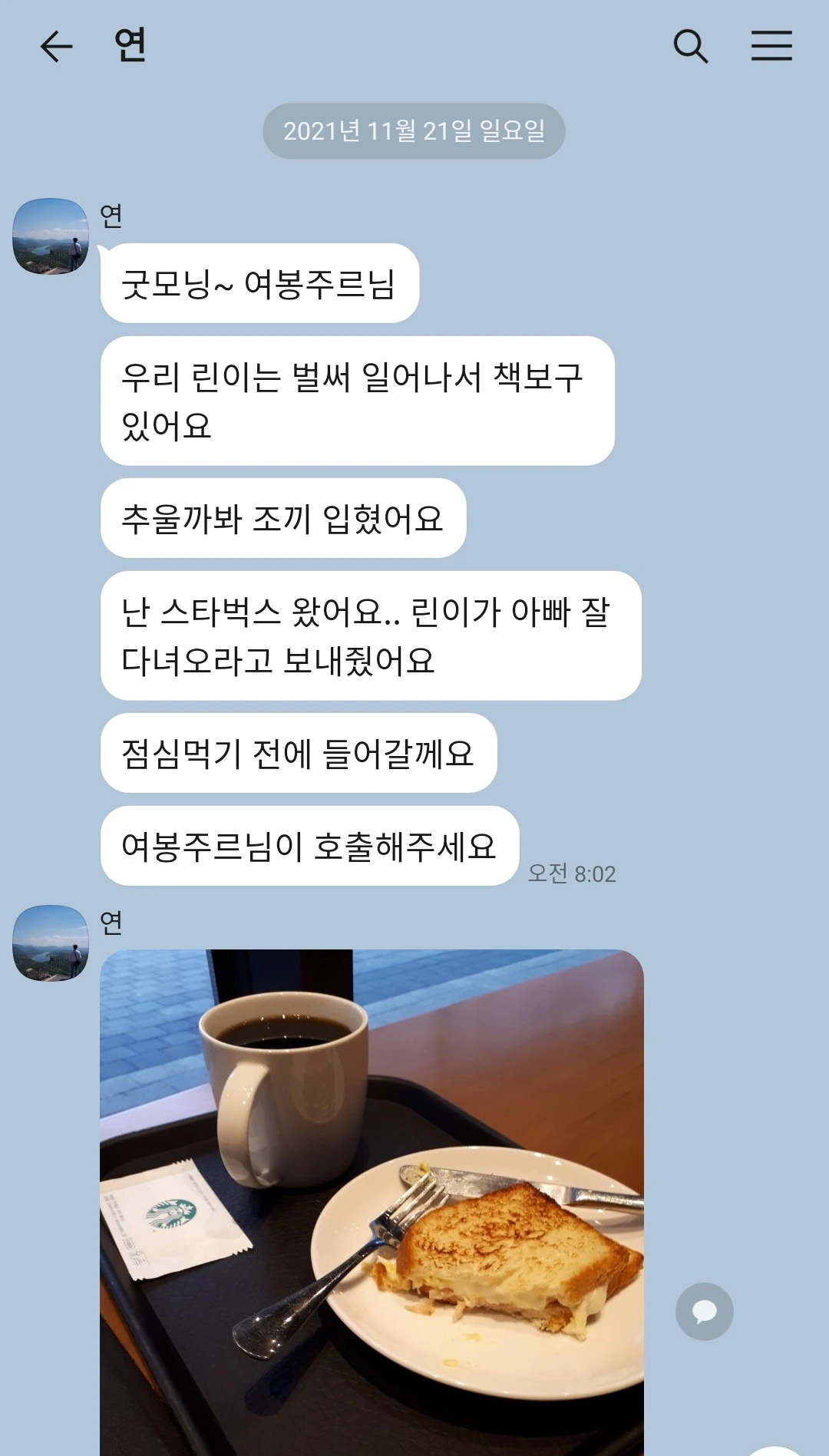This screenshot has width=829, height=1456.
Task: Tap the comment bubble next to photo
Action: [x=704, y=1312]
